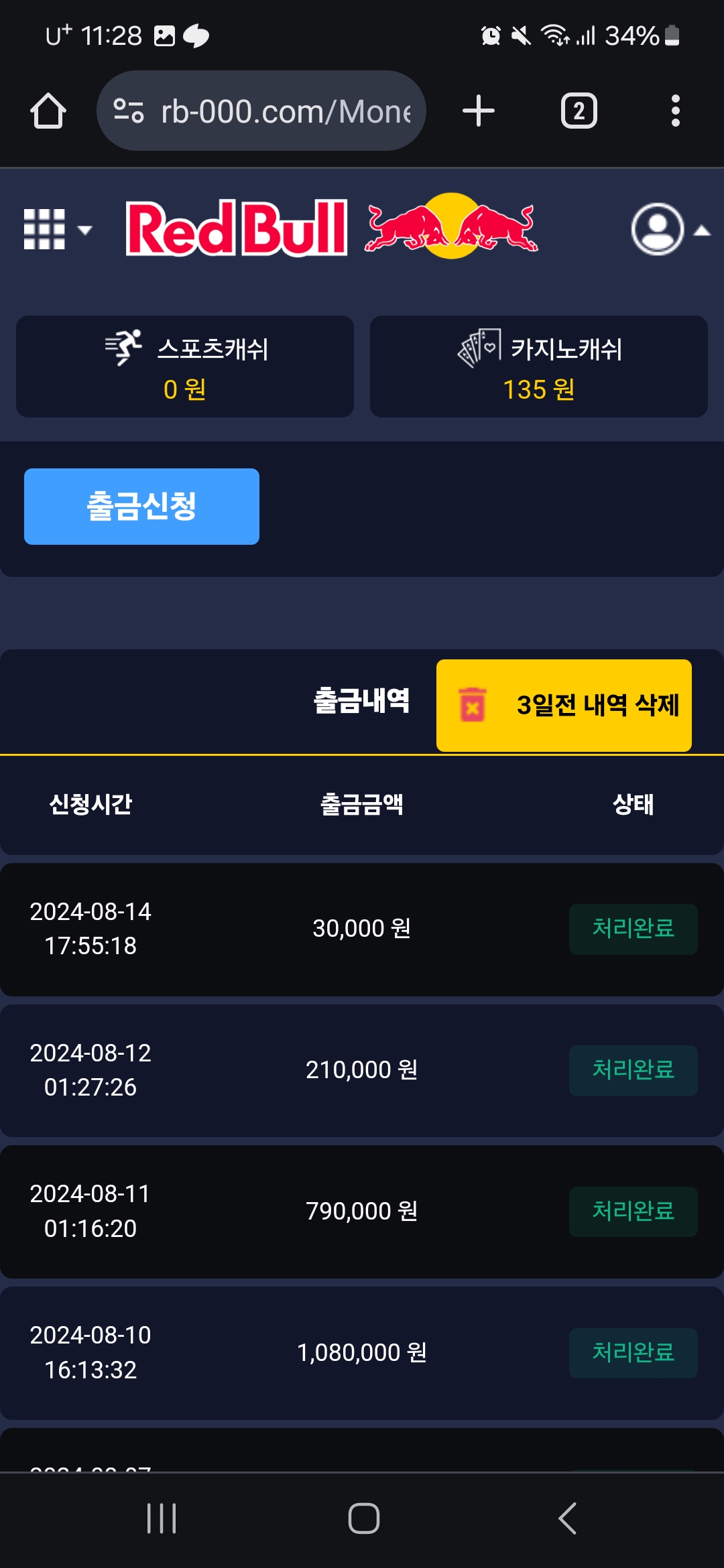Tap the 출금신청 button

coord(141,507)
